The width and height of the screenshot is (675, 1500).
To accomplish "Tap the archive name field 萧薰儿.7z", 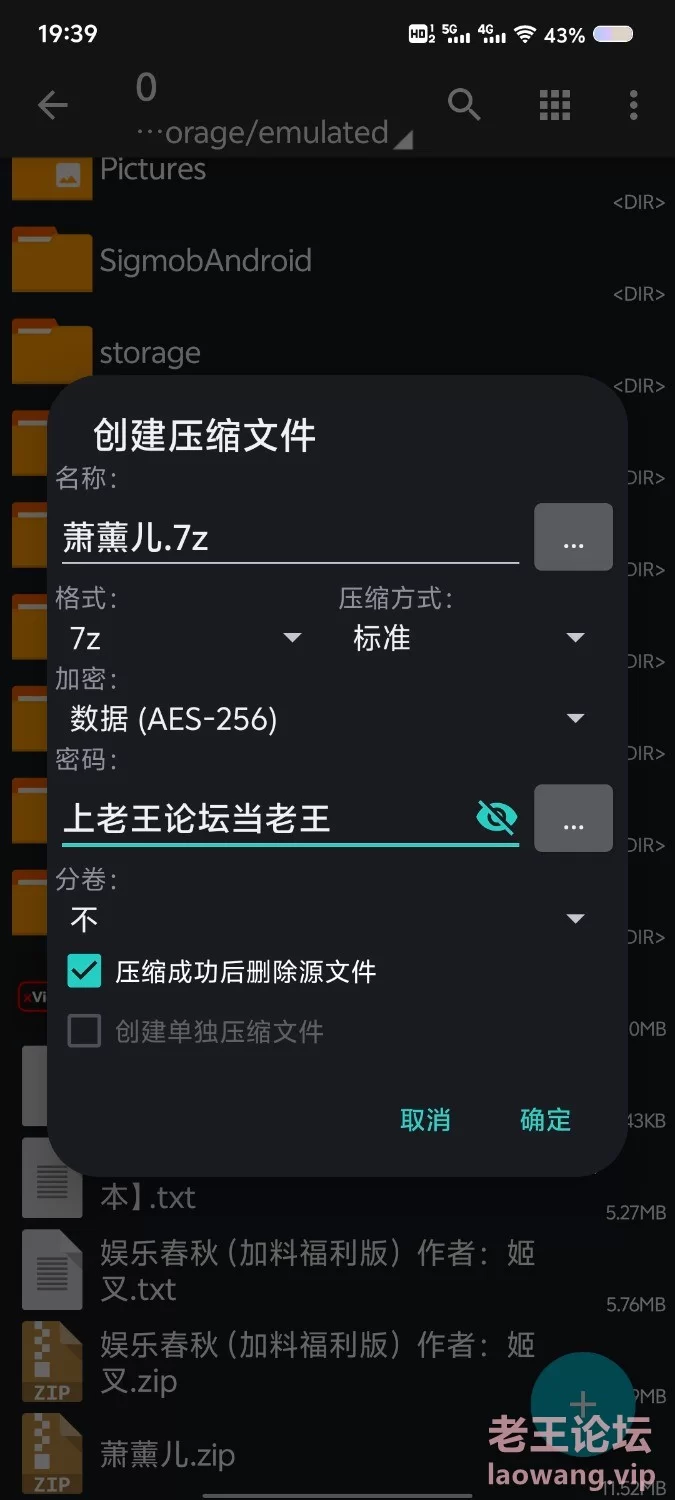I will pyautogui.click(x=288, y=538).
